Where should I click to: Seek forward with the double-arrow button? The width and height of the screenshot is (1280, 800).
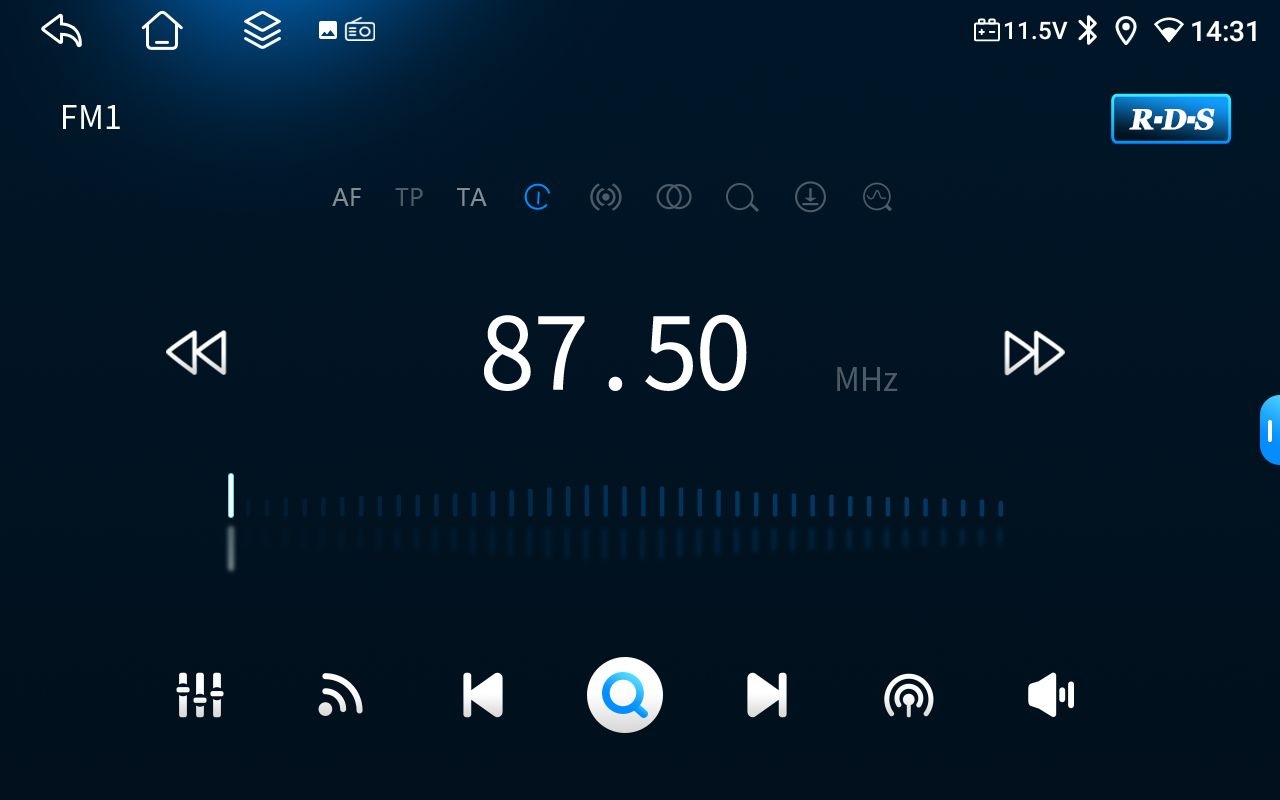[1034, 353]
